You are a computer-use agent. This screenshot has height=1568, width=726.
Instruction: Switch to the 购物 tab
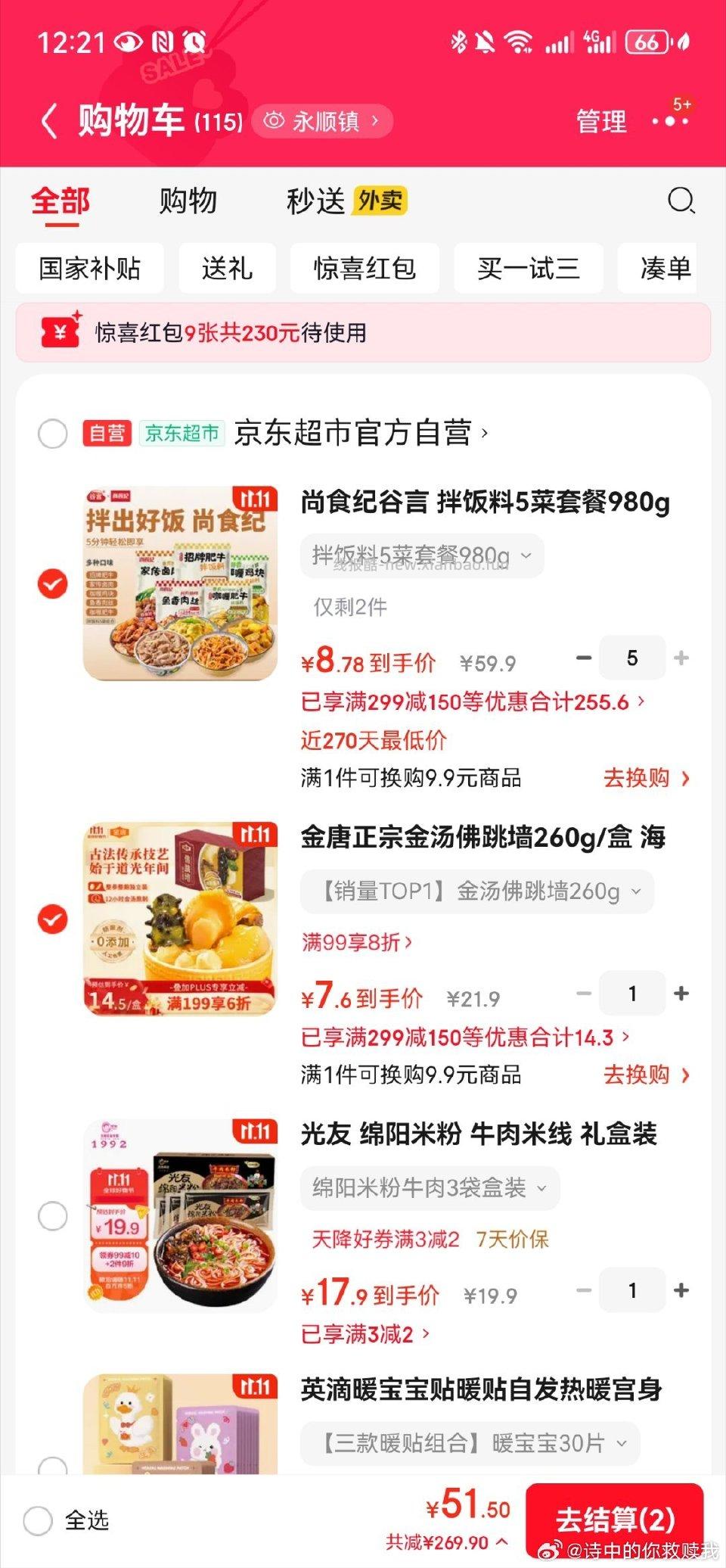pyautogui.click(x=188, y=201)
